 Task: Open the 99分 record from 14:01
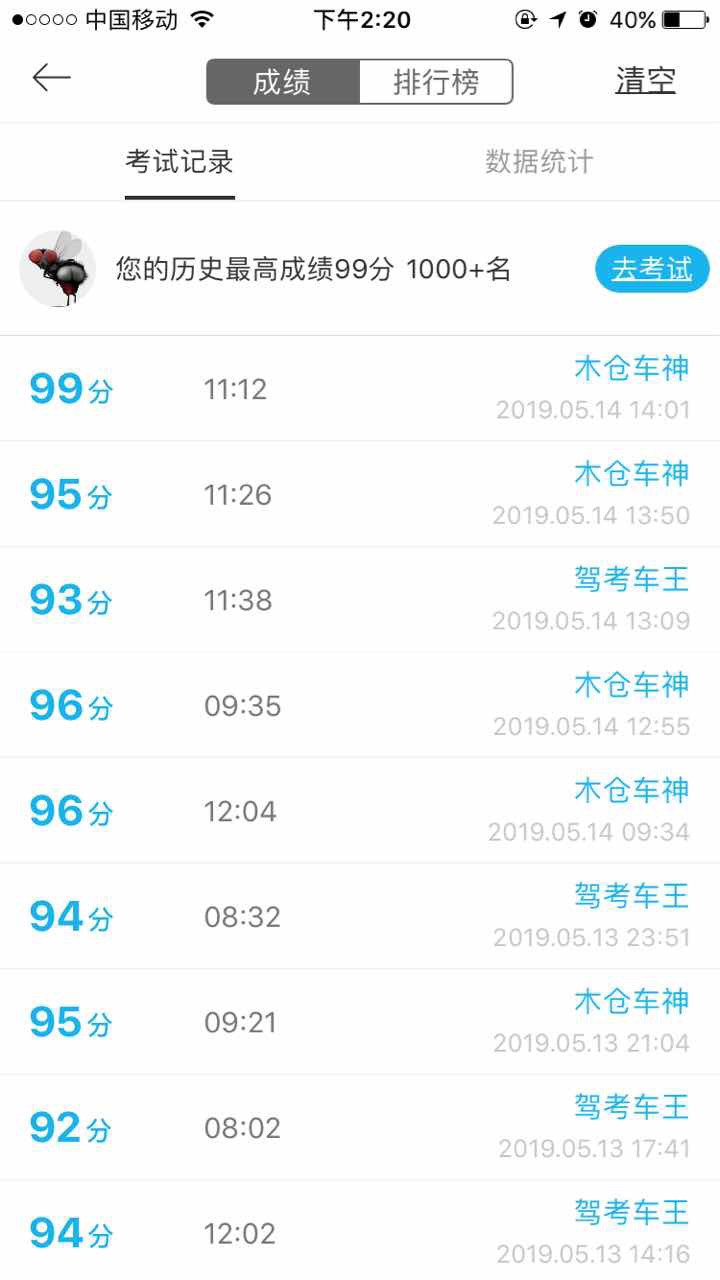(360, 389)
